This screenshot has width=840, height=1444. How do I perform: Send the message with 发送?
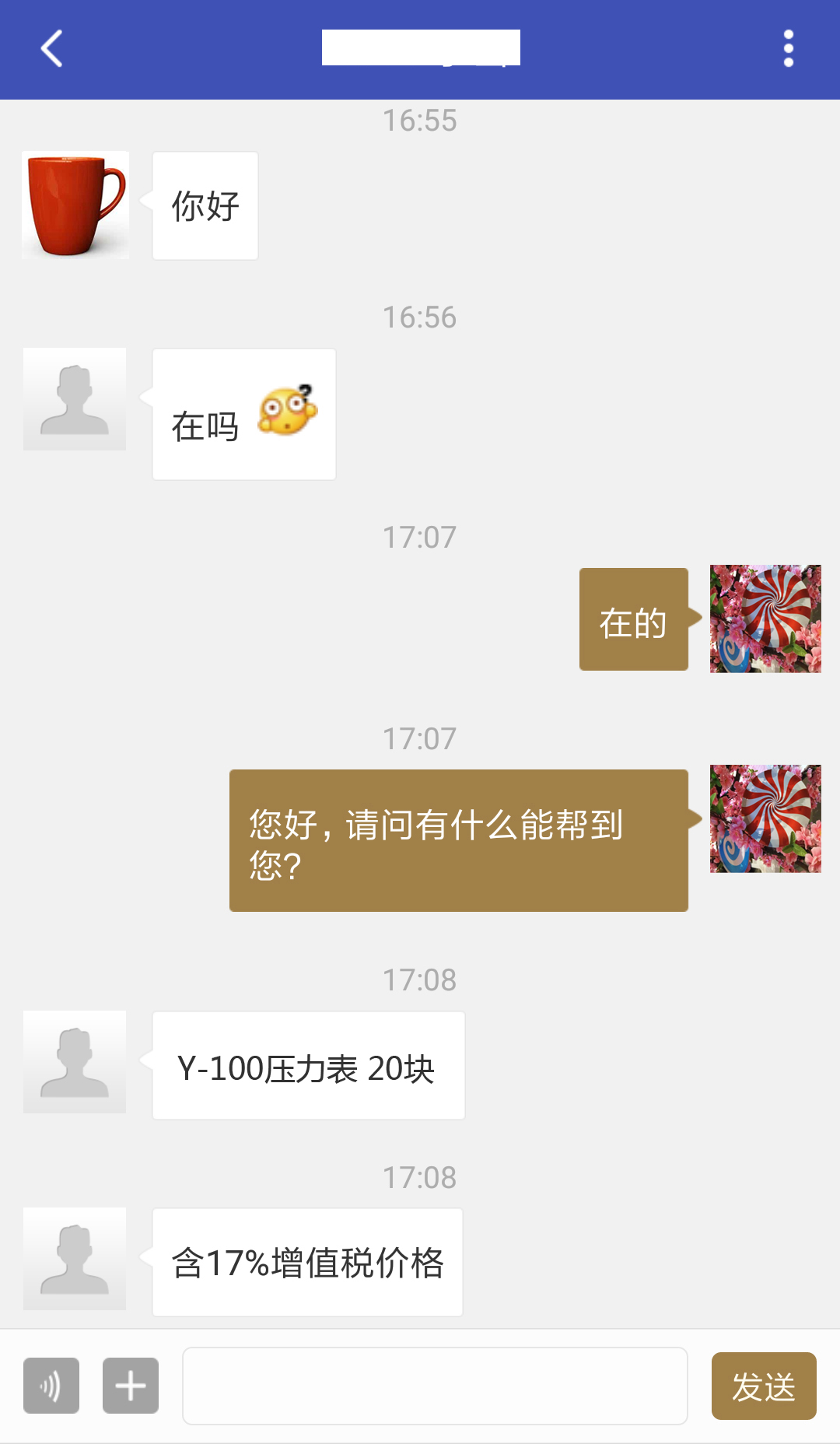tap(763, 1386)
